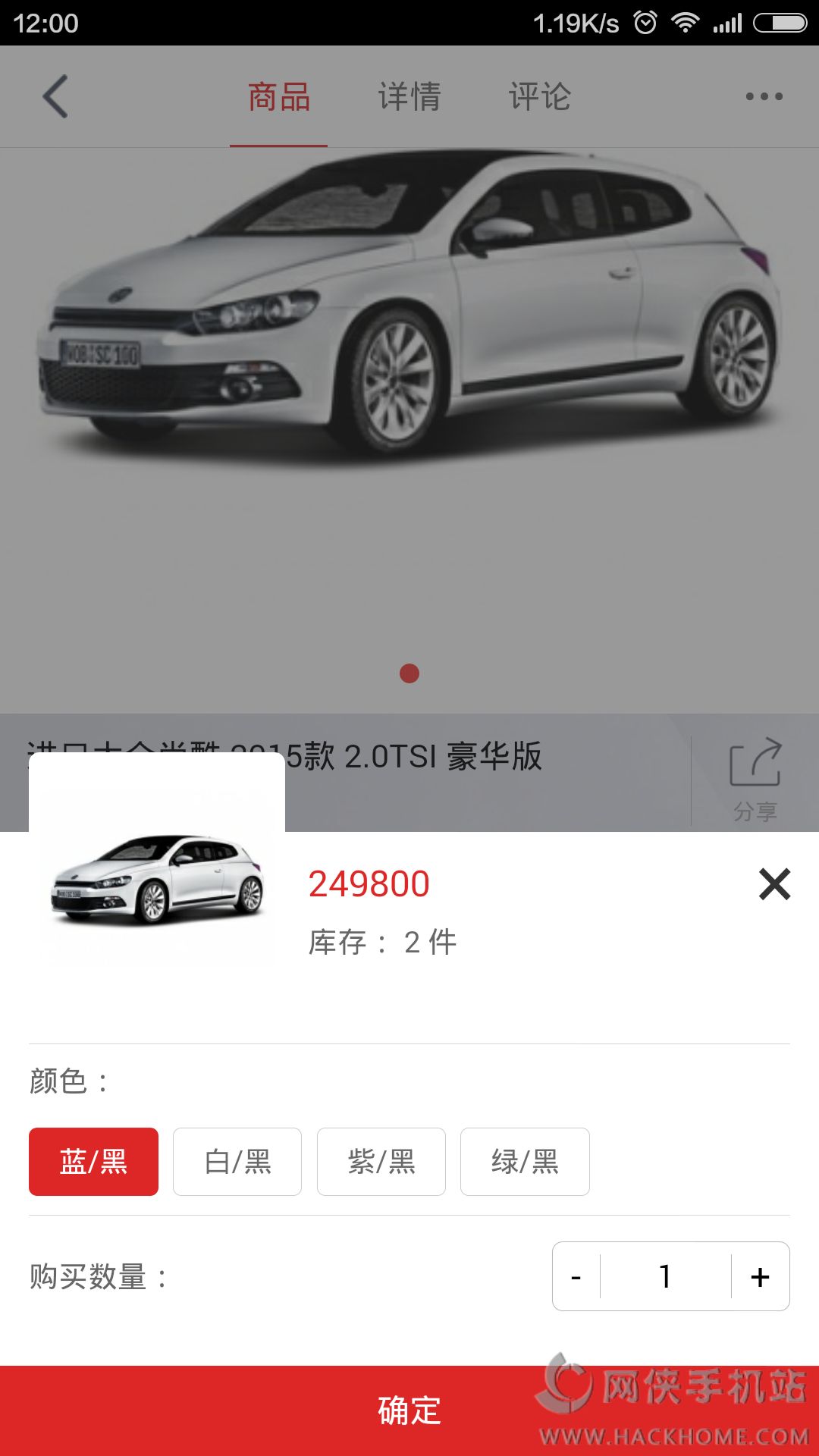This screenshot has height=1456, width=819.
Task: Open the three-dot overflow menu
Action: tap(764, 96)
